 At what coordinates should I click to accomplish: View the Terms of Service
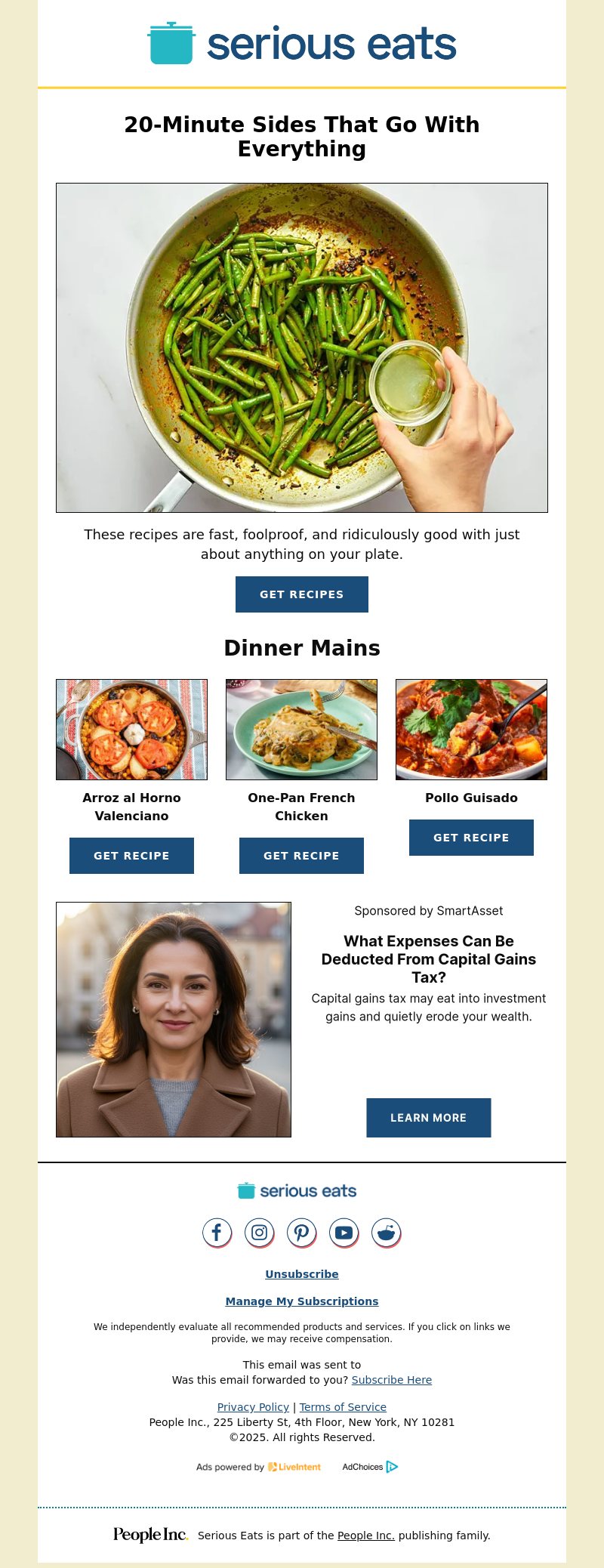click(x=343, y=1407)
